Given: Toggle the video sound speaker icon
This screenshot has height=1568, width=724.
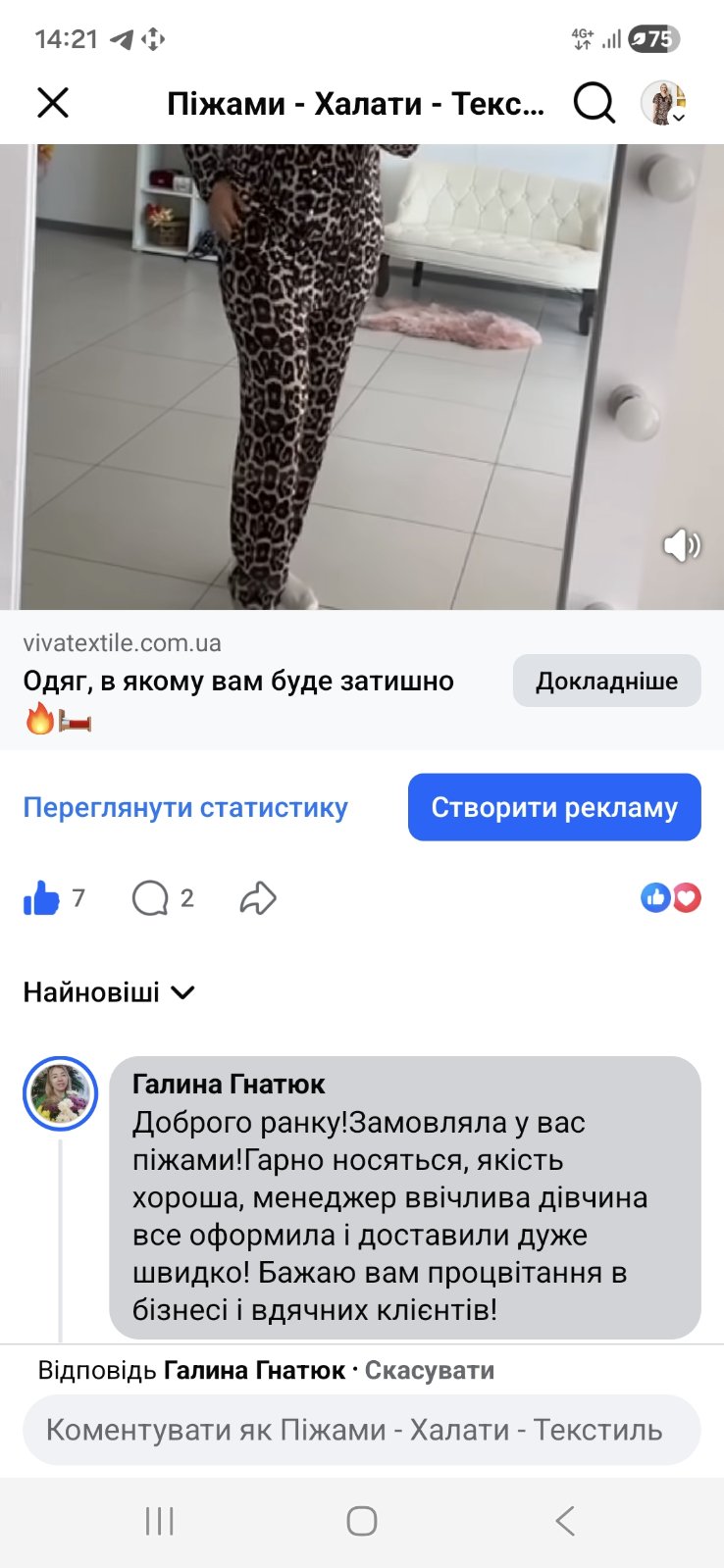Looking at the screenshot, I should click(681, 545).
